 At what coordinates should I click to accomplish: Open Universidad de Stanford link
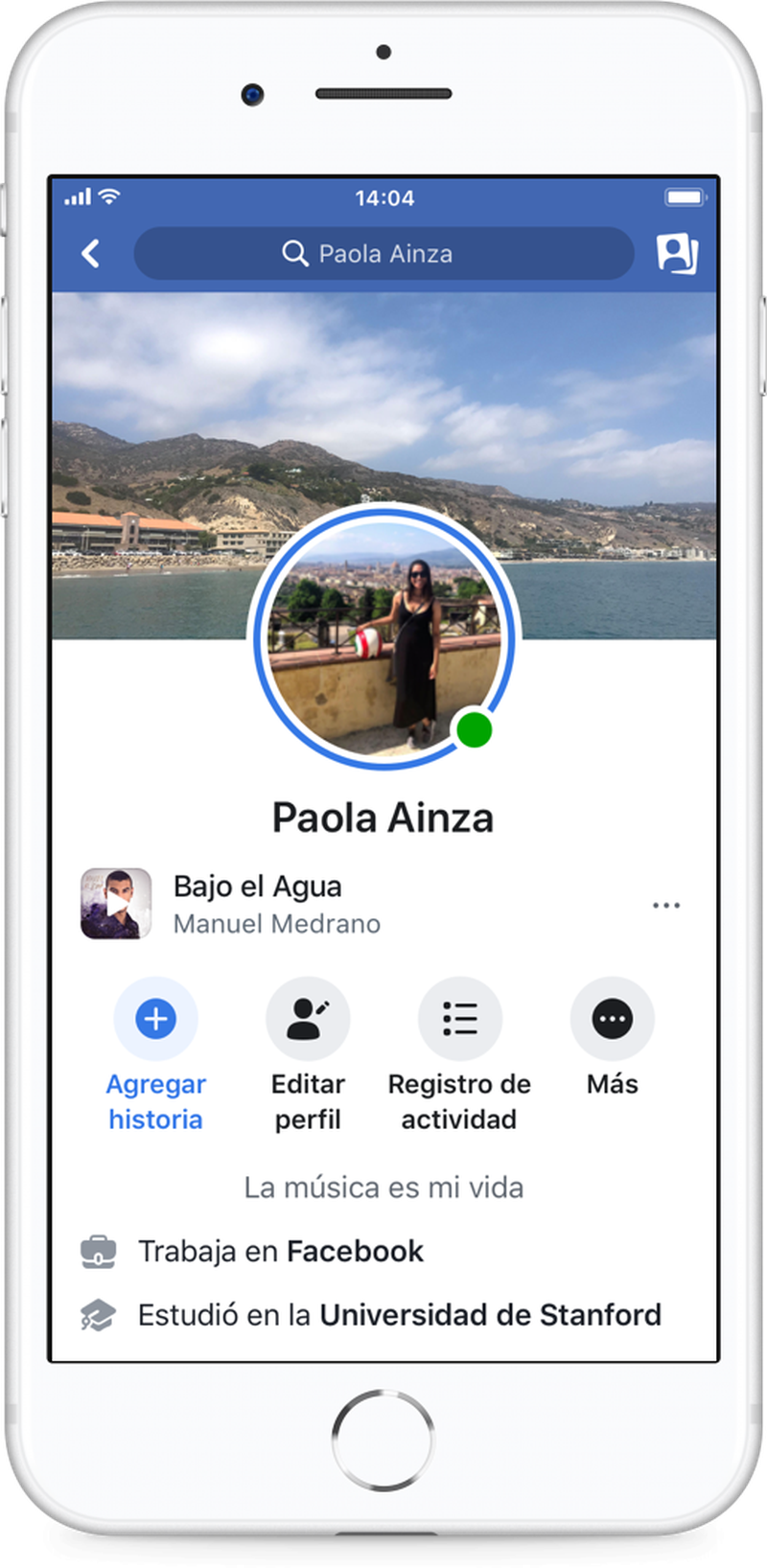pos(490,1315)
